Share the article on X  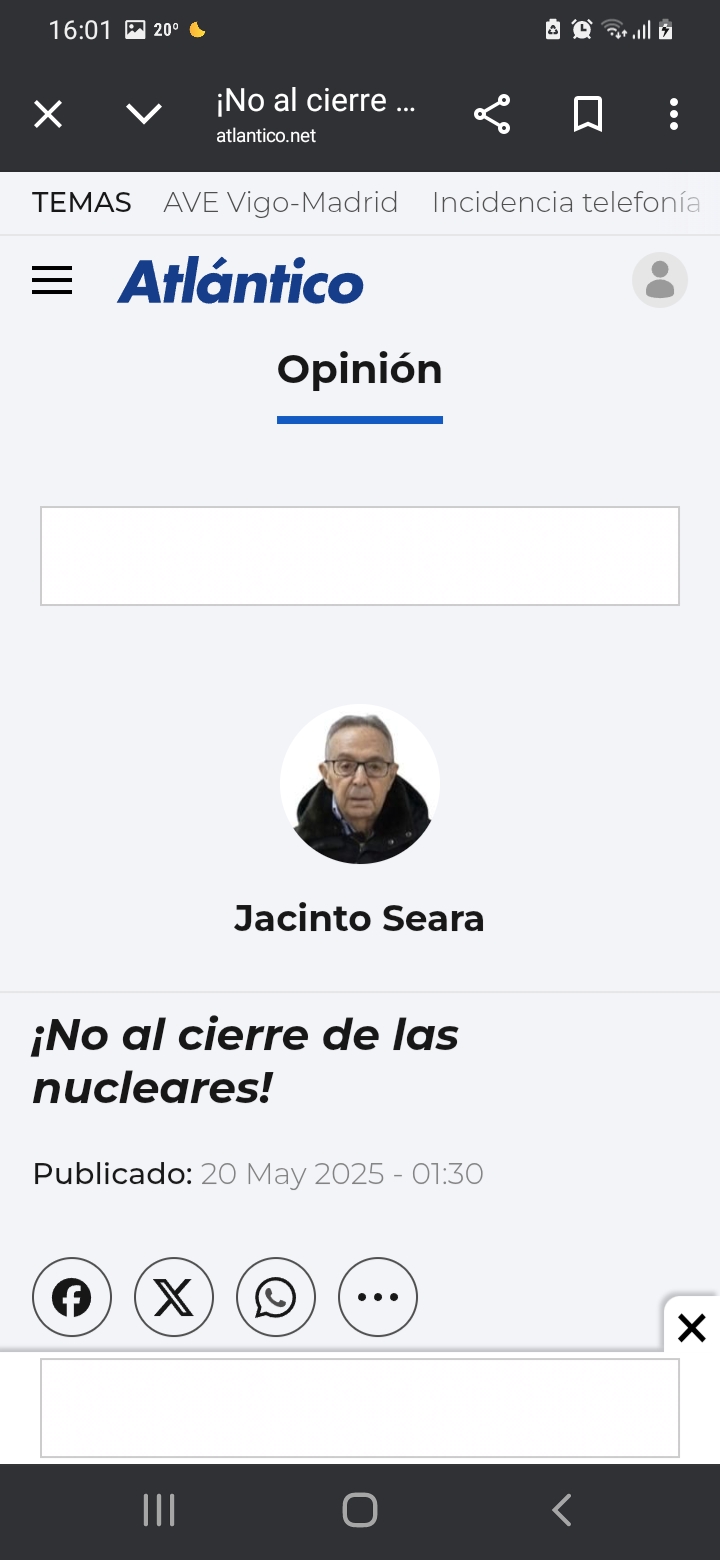coord(174,1298)
